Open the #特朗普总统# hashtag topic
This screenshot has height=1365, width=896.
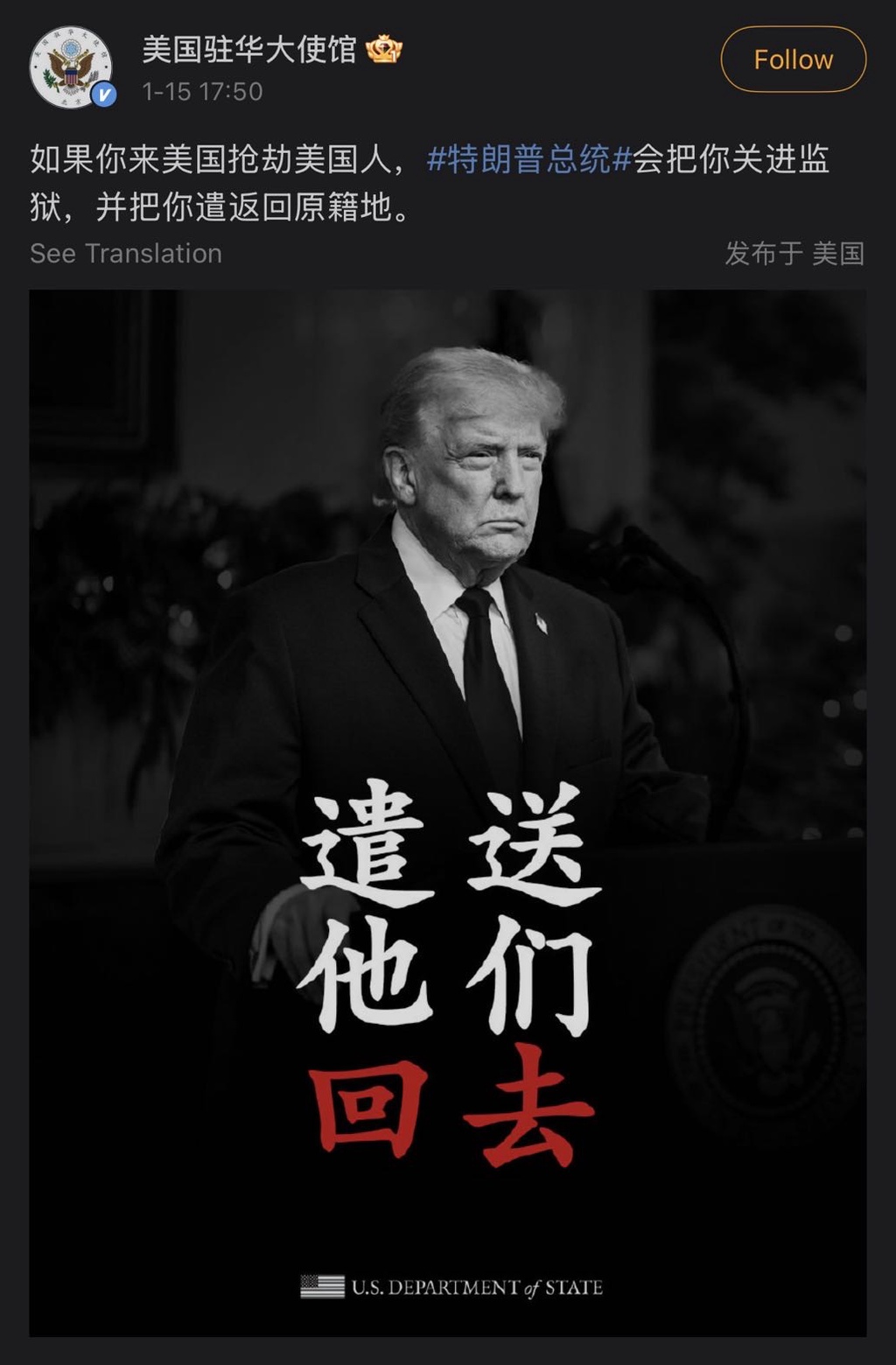(528, 159)
